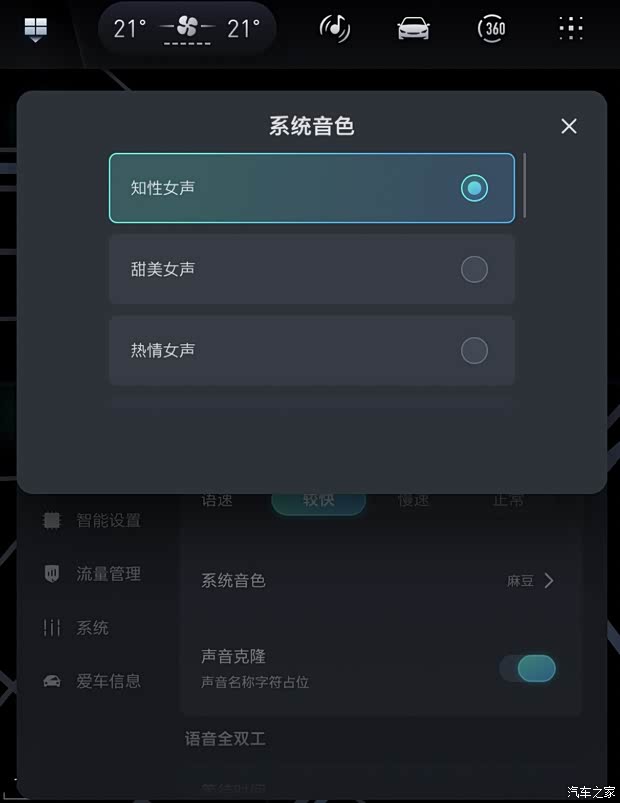Screen dimensions: 620x803
Task: Open the vehicle control car icon
Action: 414,28
